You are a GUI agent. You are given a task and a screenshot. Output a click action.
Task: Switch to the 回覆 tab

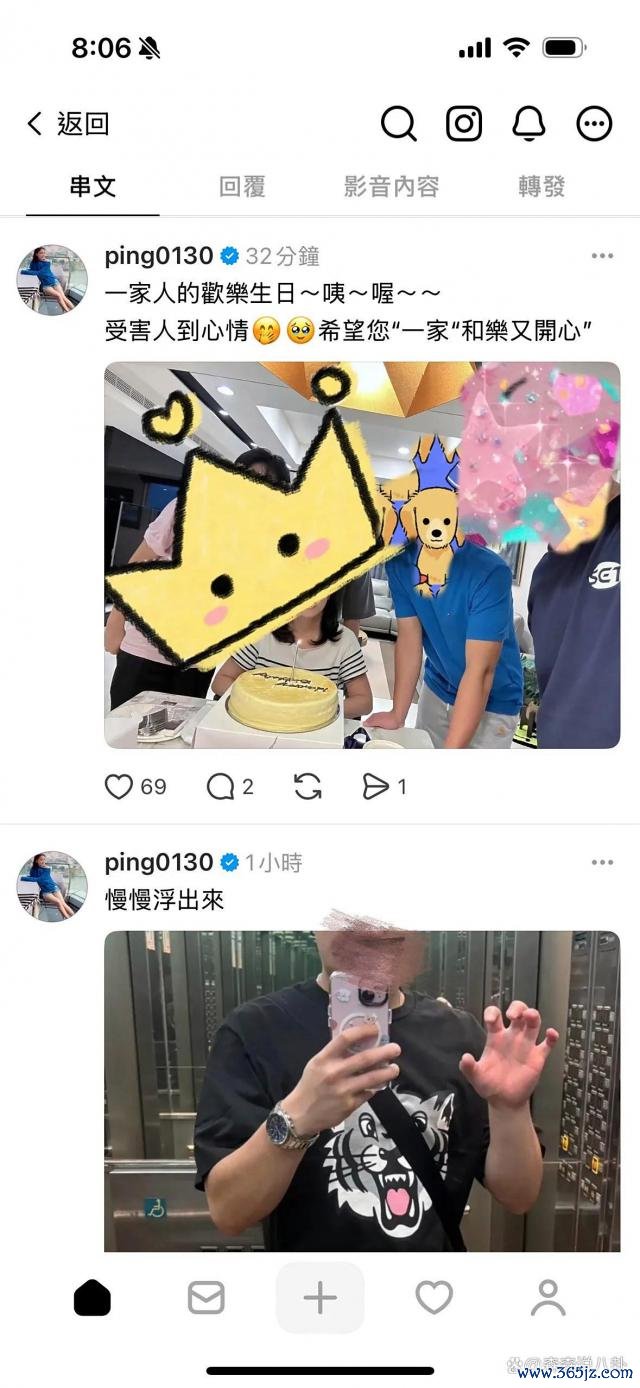click(x=243, y=186)
